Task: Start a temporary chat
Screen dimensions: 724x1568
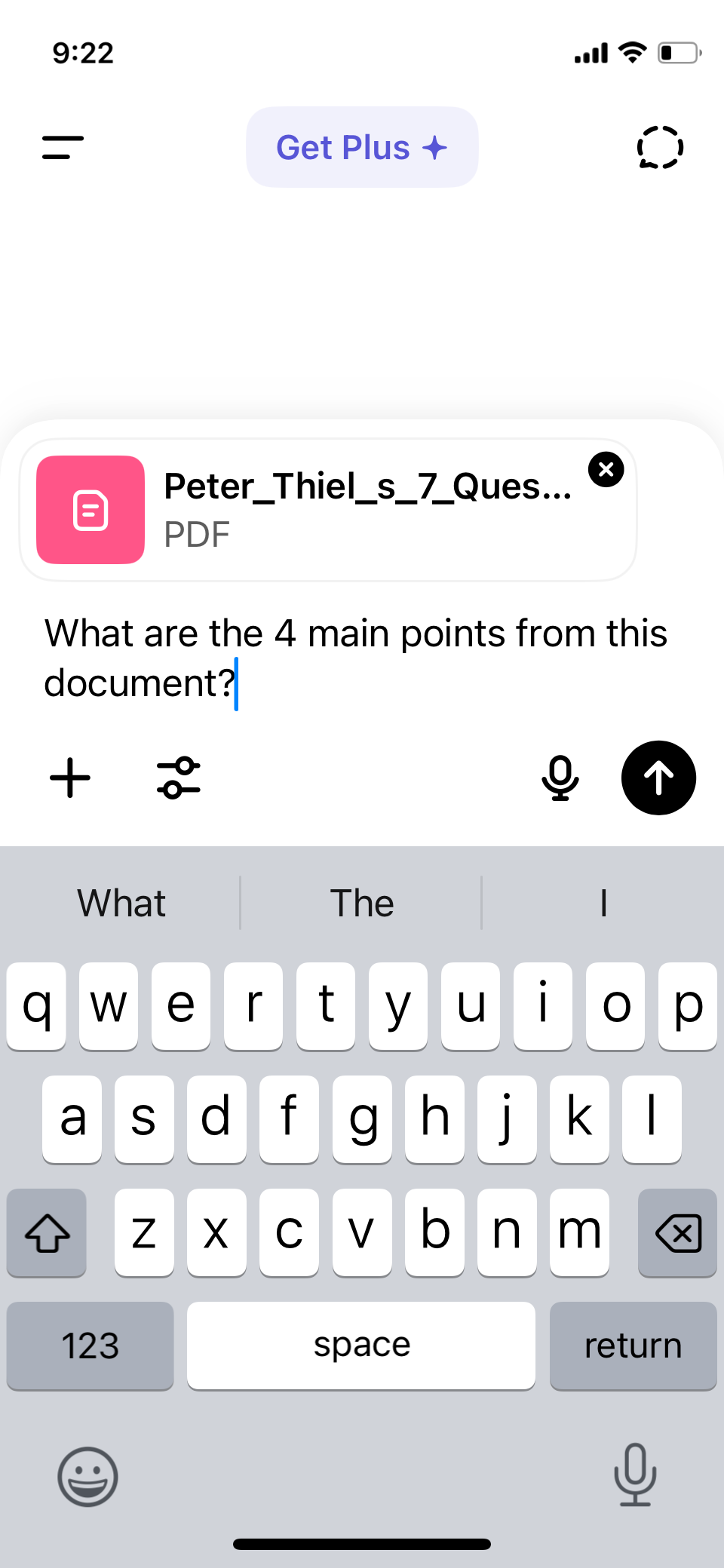Action: [x=660, y=147]
